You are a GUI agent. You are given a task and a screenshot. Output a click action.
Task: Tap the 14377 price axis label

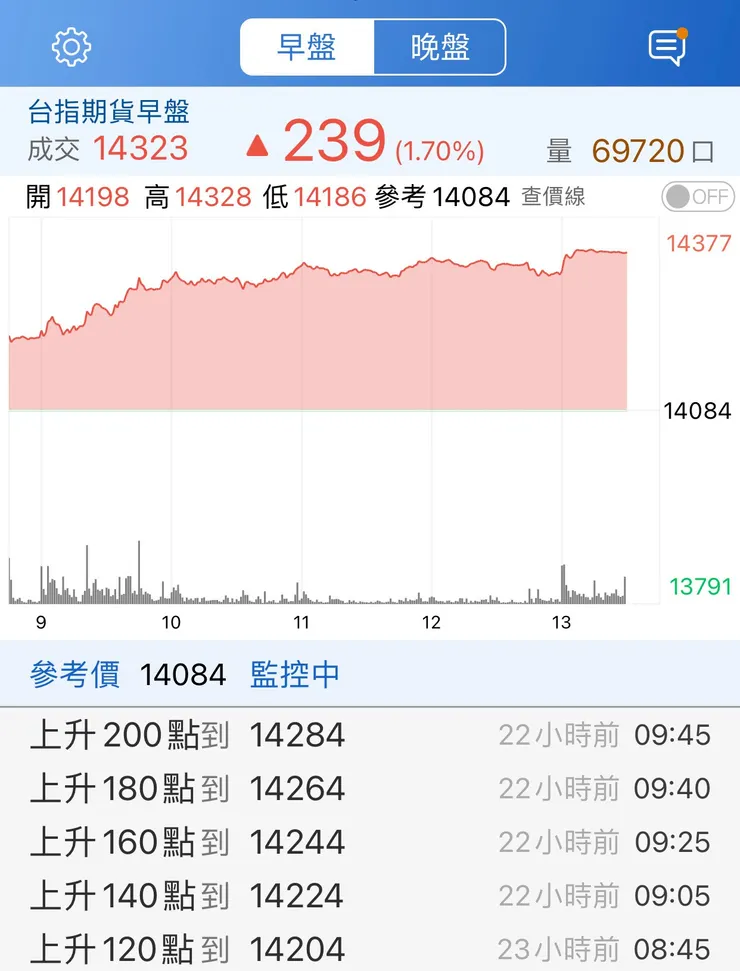tap(697, 241)
